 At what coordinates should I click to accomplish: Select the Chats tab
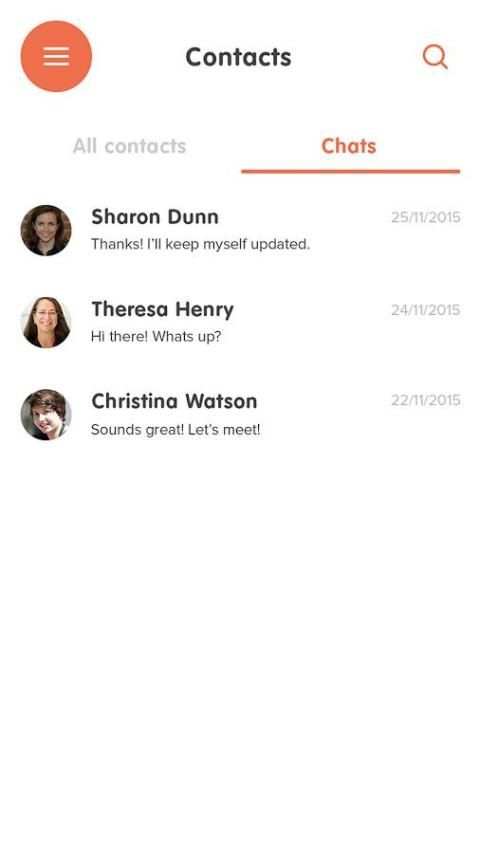point(349,146)
